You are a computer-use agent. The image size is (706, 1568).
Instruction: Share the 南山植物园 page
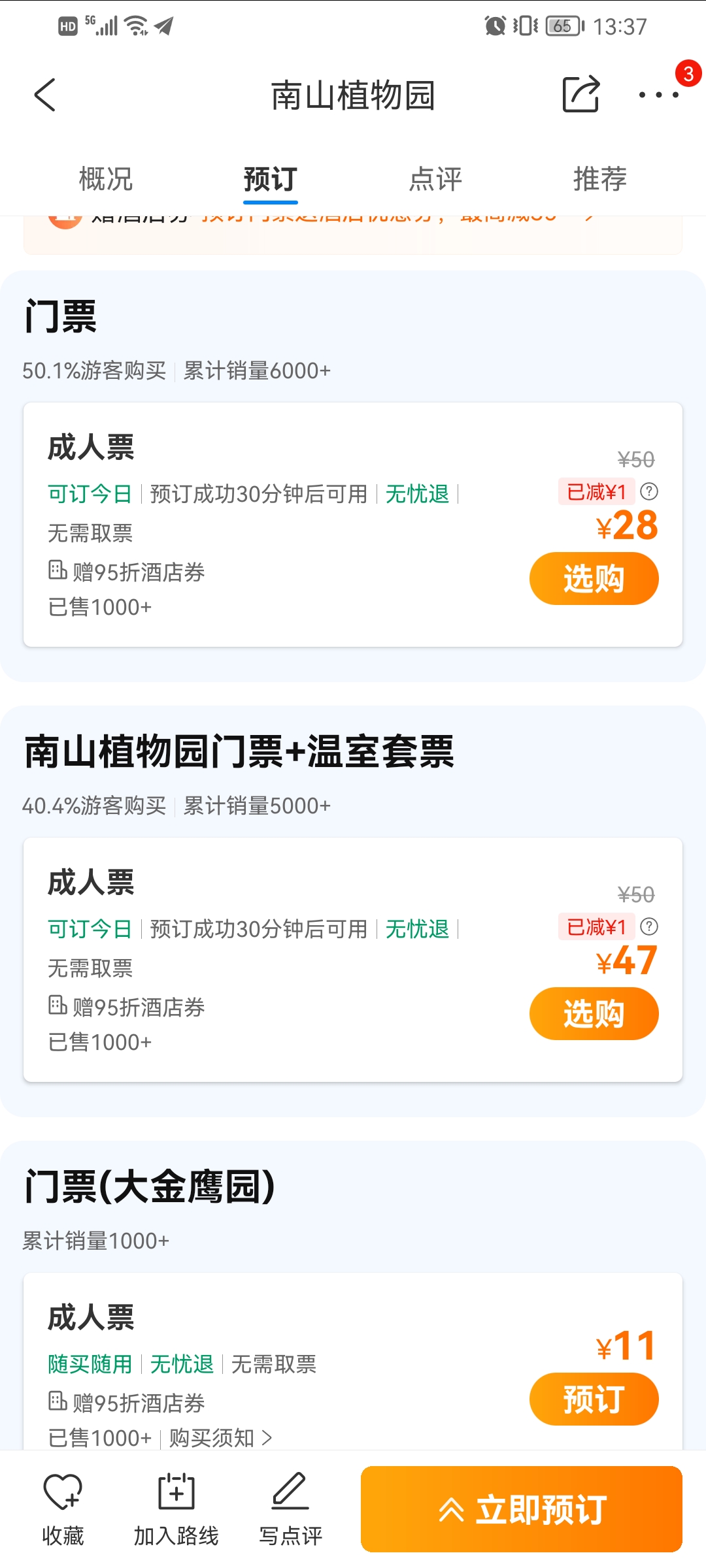[x=581, y=94]
